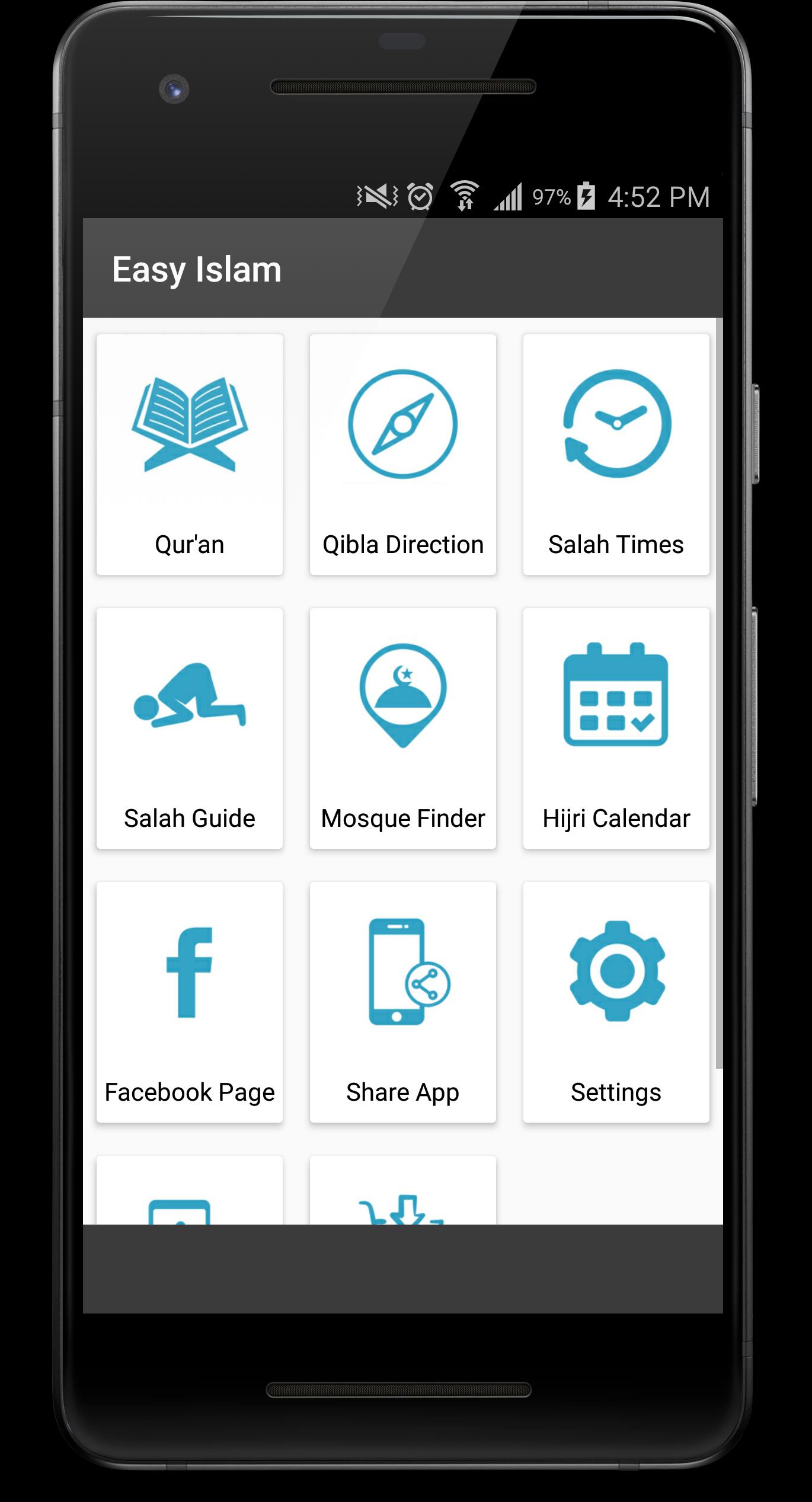Image resolution: width=812 pixels, height=1502 pixels.
Task: Launch Mosque Finder
Action: [403, 728]
